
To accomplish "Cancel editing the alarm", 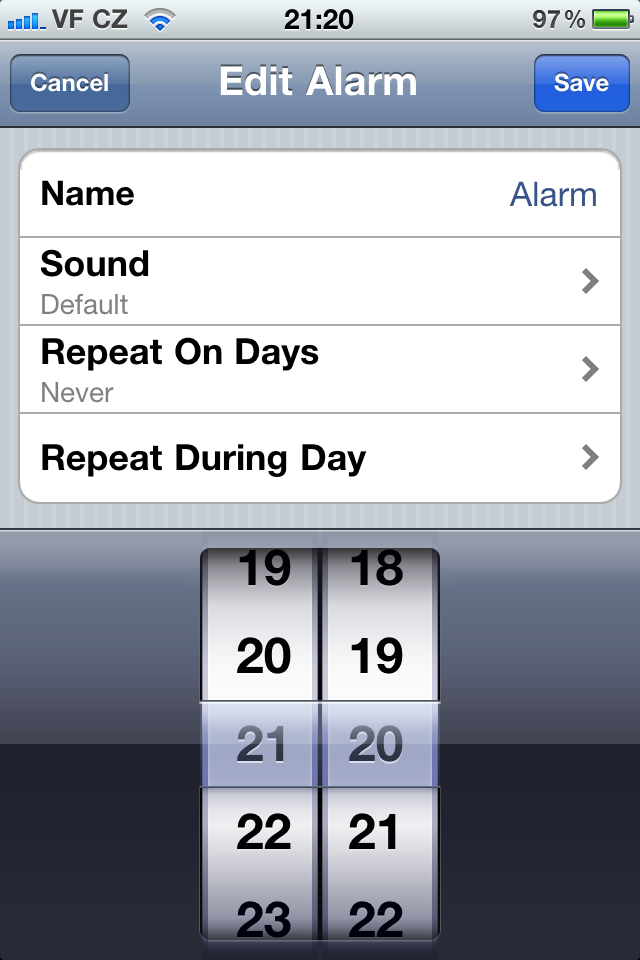I will [x=69, y=83].
